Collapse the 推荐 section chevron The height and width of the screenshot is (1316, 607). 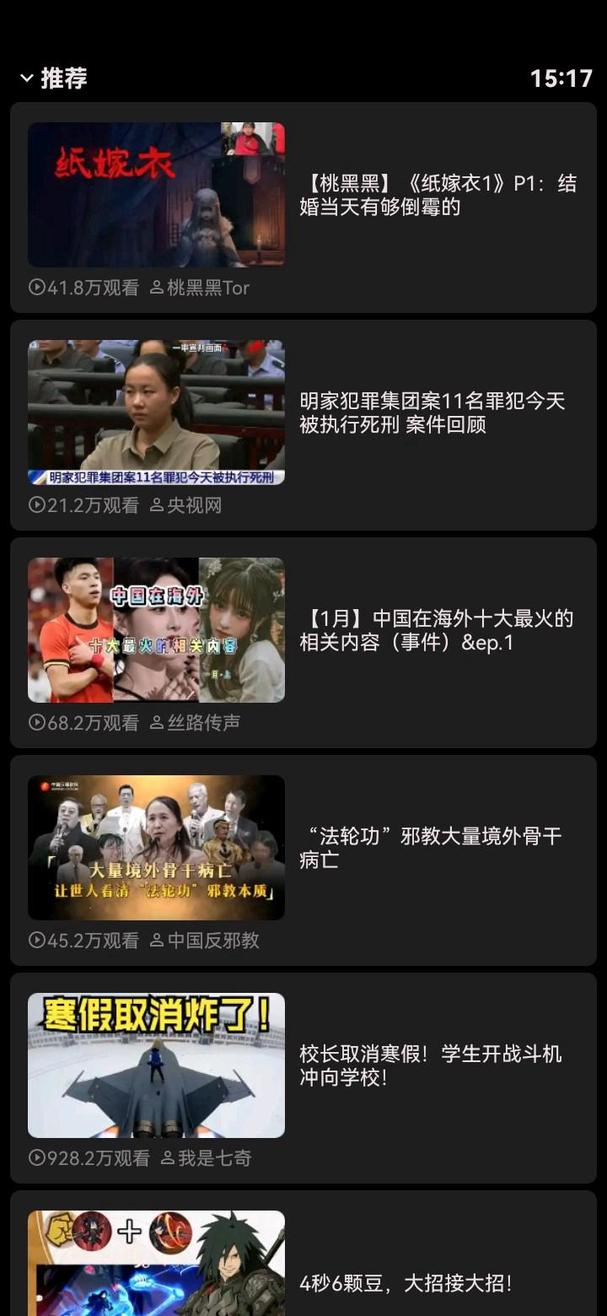point(26,78)
